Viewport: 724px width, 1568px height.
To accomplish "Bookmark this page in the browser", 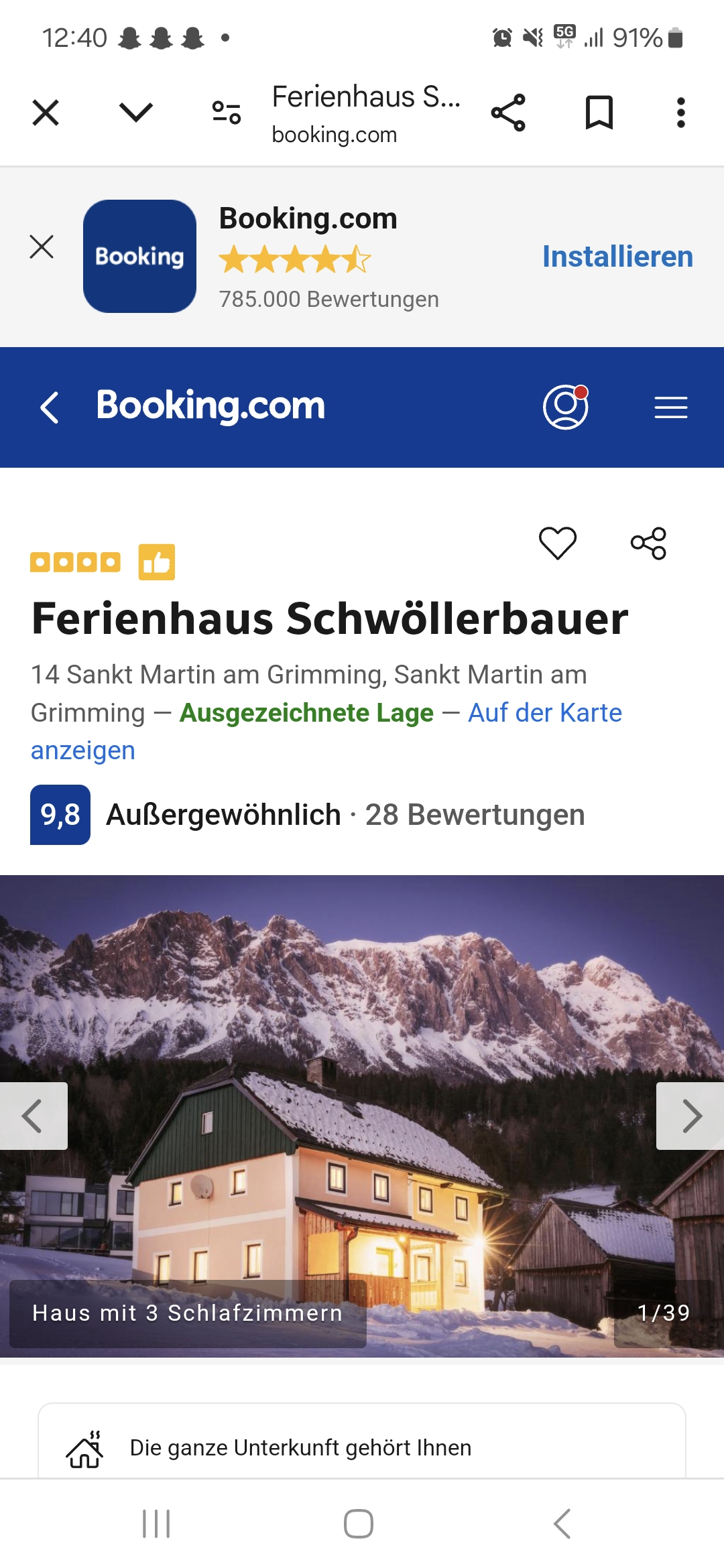I will 599,113.
